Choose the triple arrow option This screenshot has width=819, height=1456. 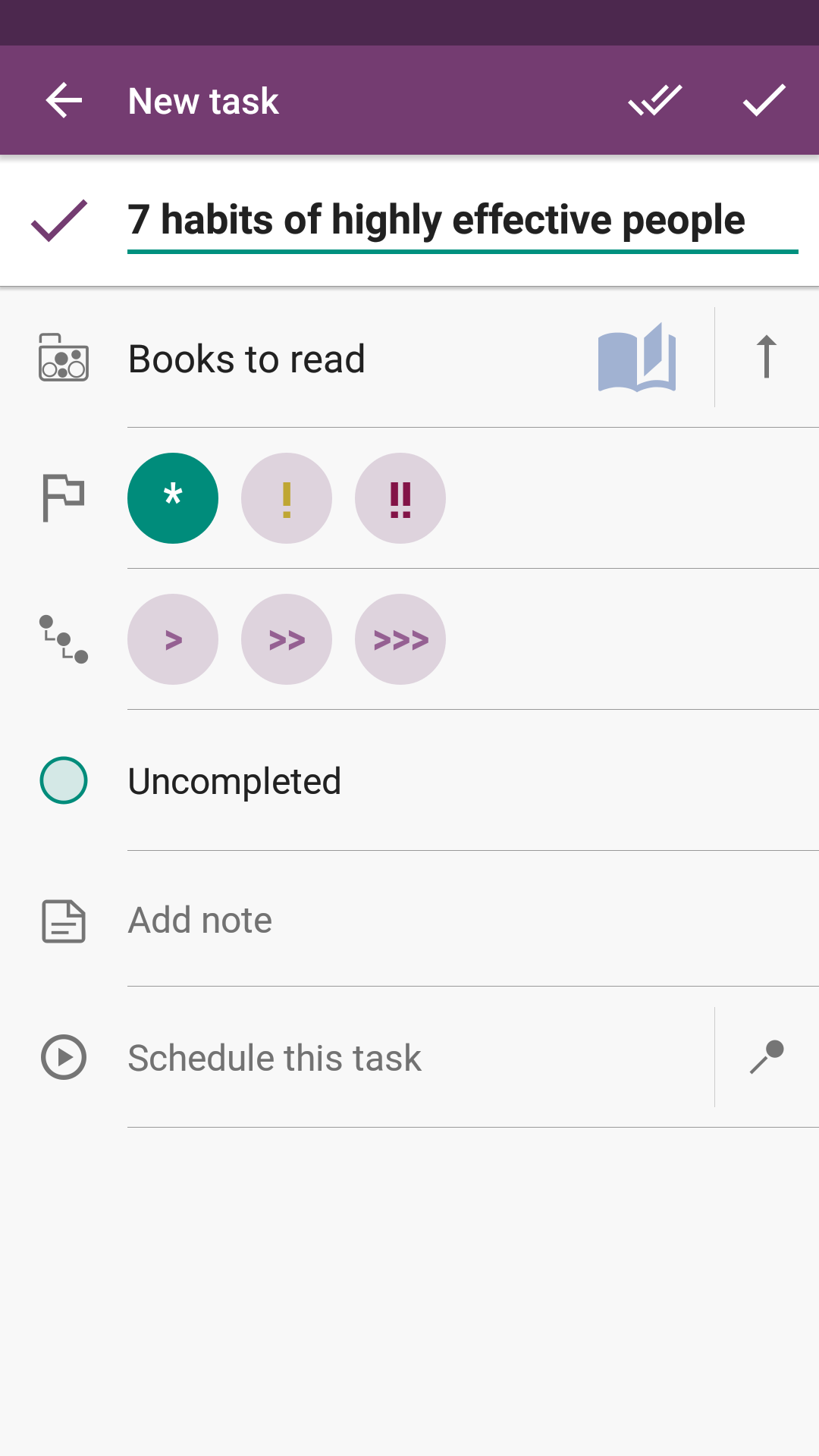pyautogui.click(x=400, y=639)
